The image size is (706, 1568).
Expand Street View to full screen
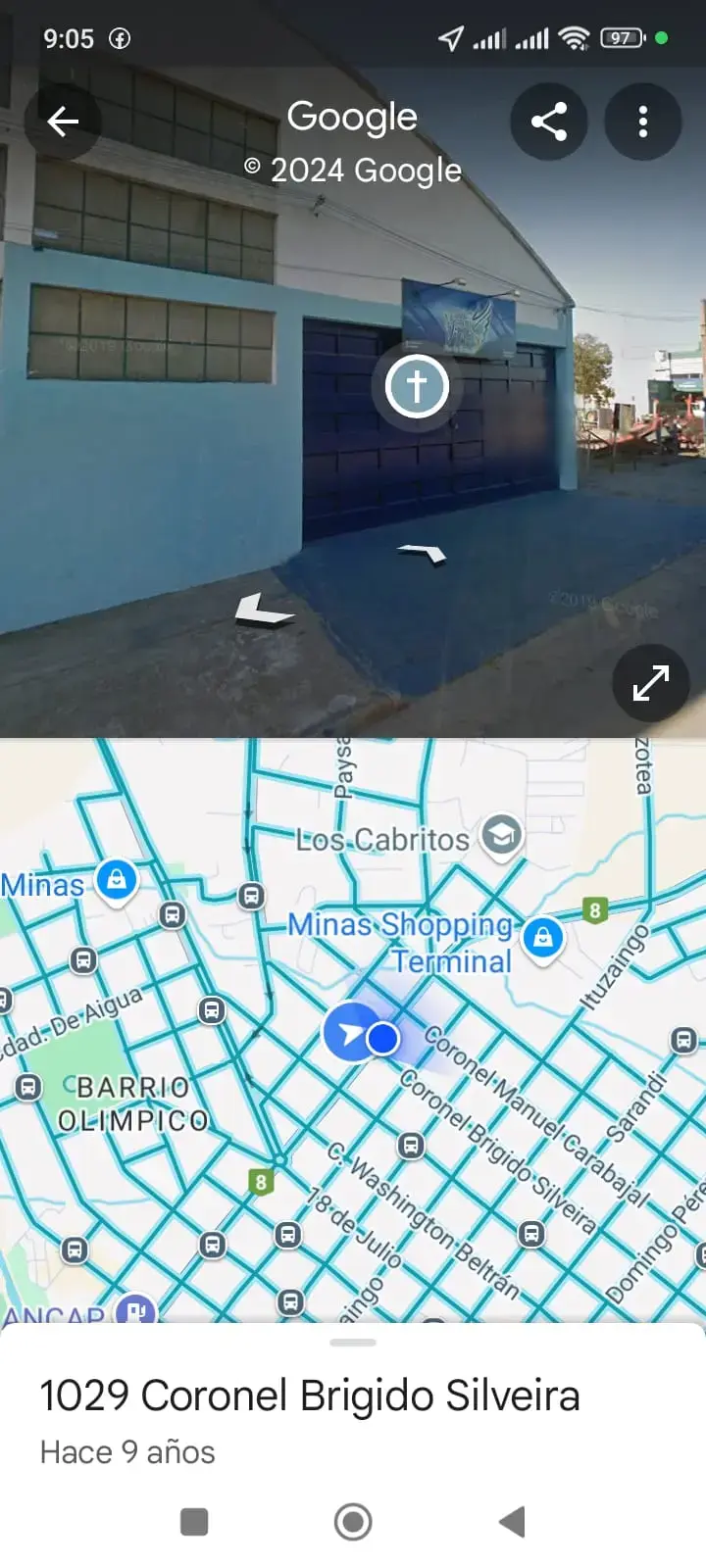coord(651,683)
